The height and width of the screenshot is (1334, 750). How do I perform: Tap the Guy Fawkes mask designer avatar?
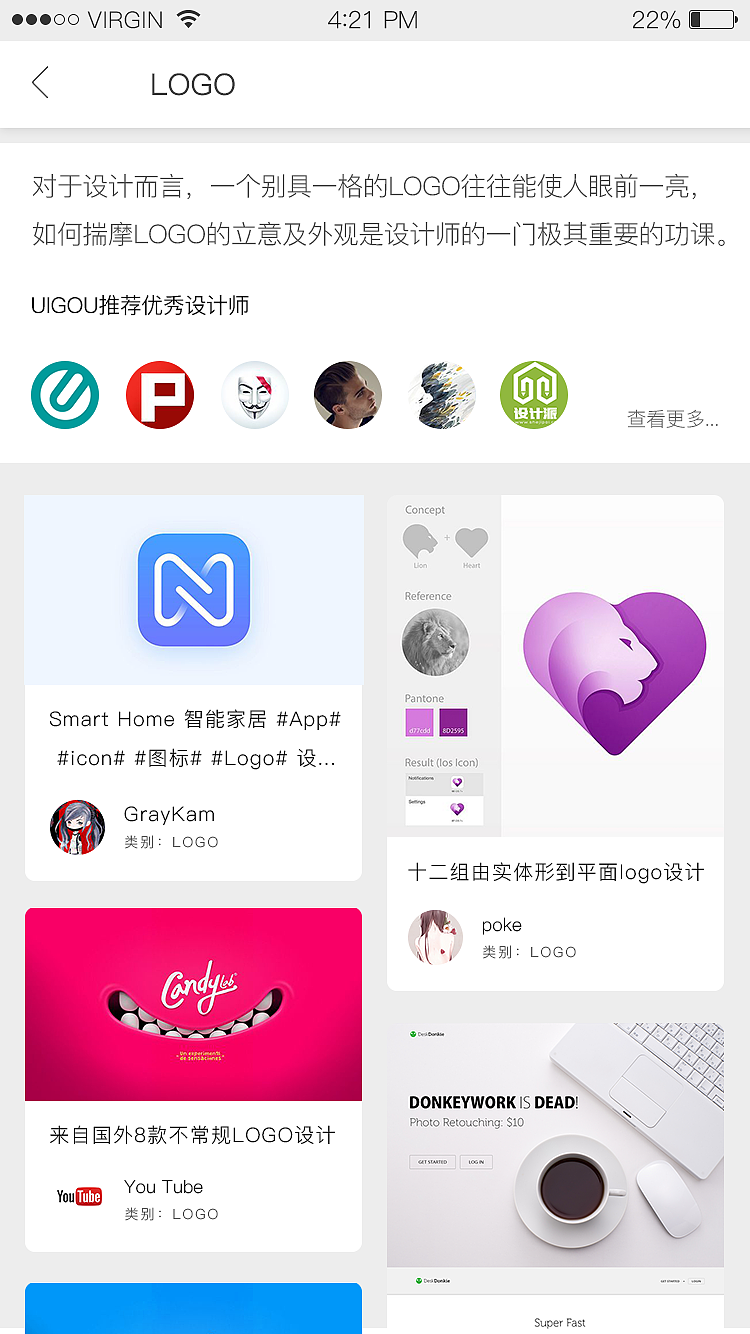tap(254, 394)
